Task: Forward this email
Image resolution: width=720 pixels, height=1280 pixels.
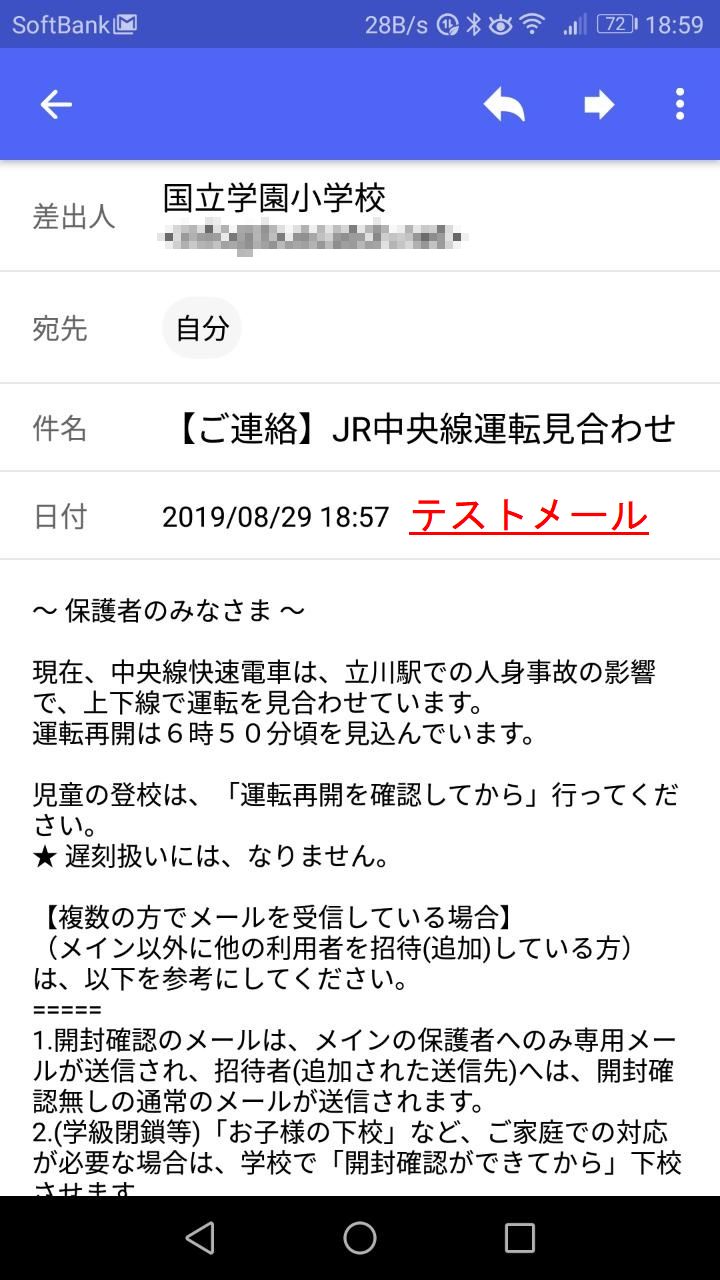Action: 598,104
